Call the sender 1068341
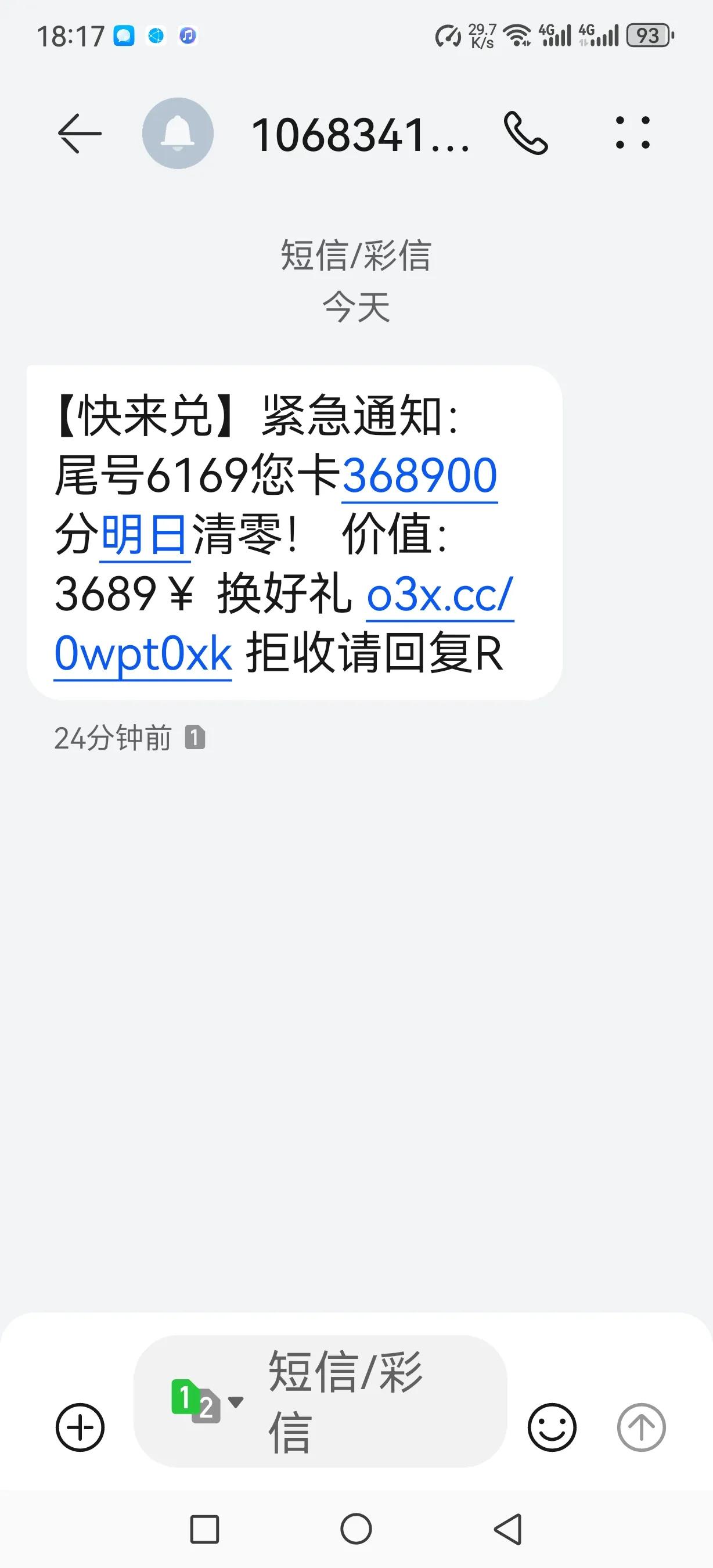The height and width of the screenshot is (1568, 713). [x=525, y=134]
